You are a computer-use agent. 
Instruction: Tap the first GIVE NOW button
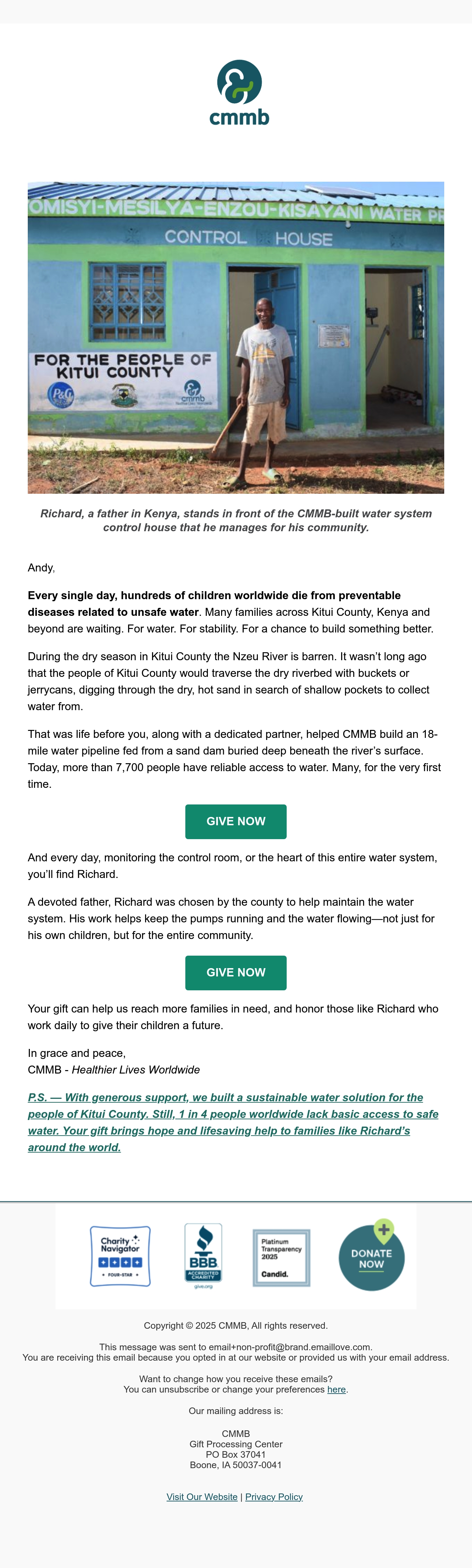click(236, 821)
